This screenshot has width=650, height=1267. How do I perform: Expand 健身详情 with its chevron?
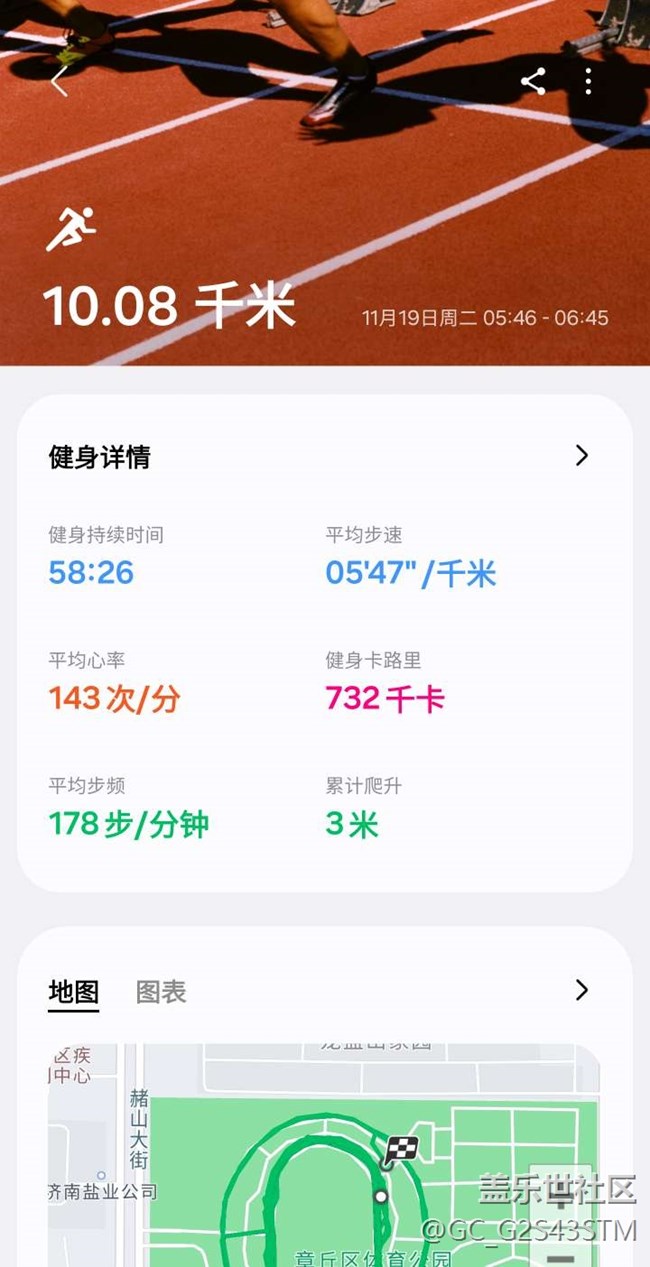(x=582, y=456)
